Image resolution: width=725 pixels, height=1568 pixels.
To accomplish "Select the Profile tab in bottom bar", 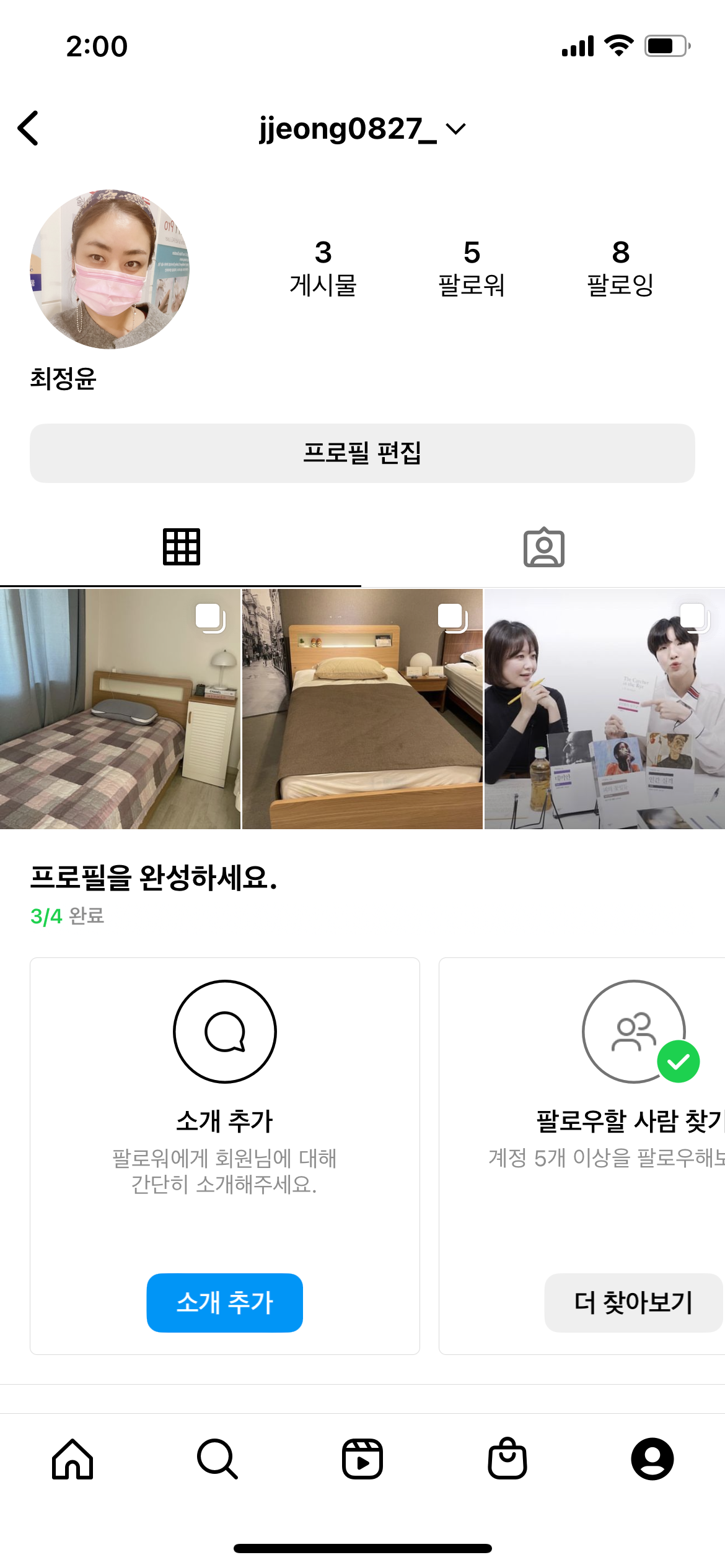I will click(x=652, y=1459).
